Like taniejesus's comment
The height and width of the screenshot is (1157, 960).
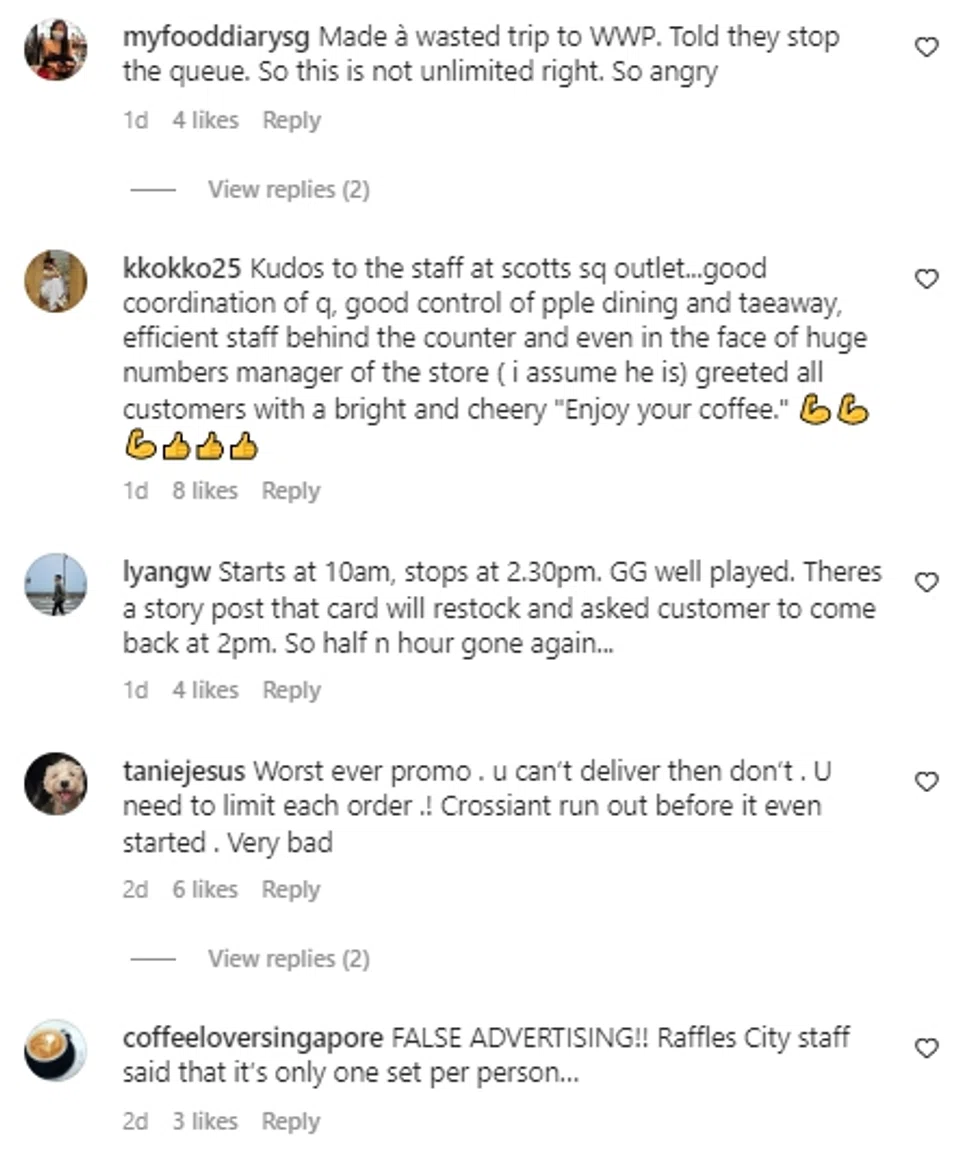point(927,781)
